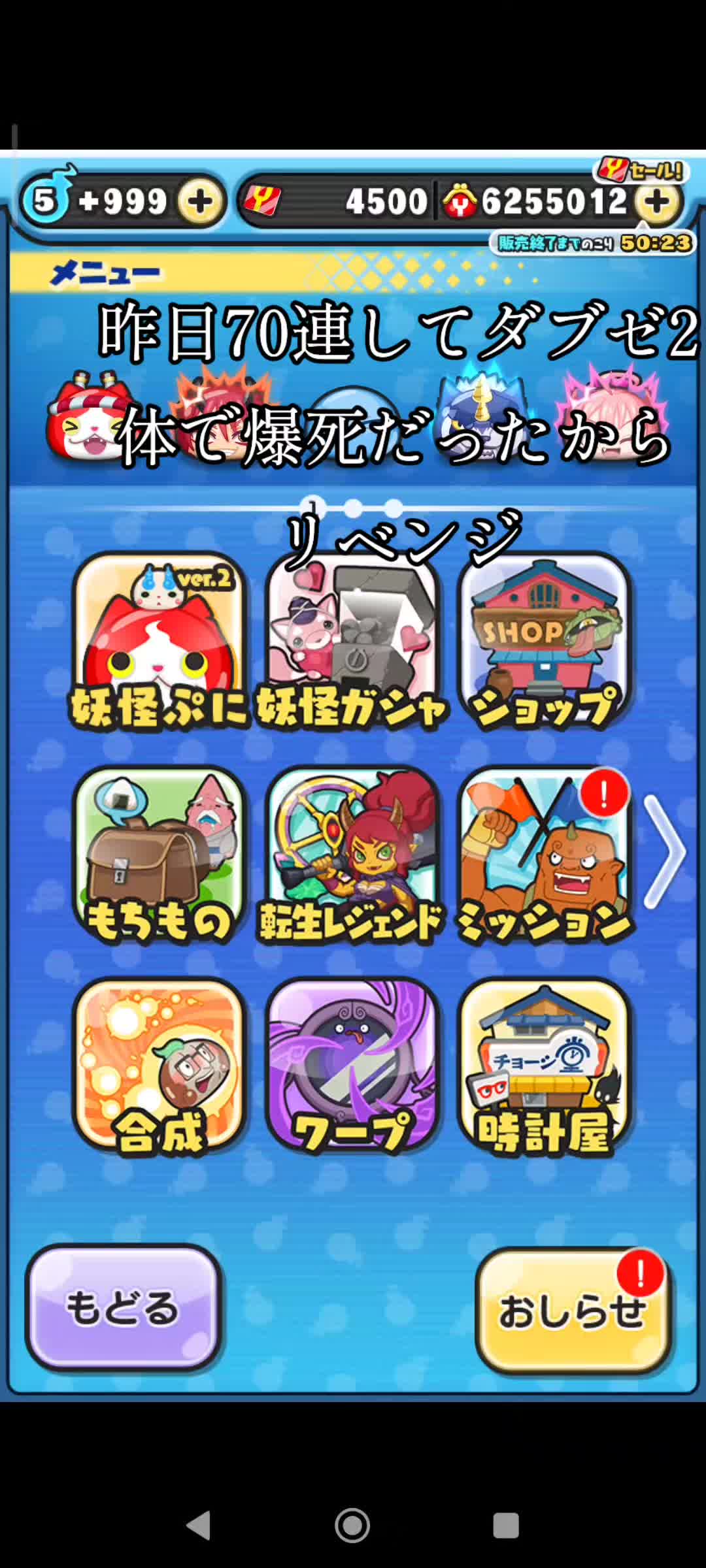Add more spirit stamina with plus
Image resolution: width=706 pixels, height=1568 pixels.
pyautogui.click(x=200, y=201)
